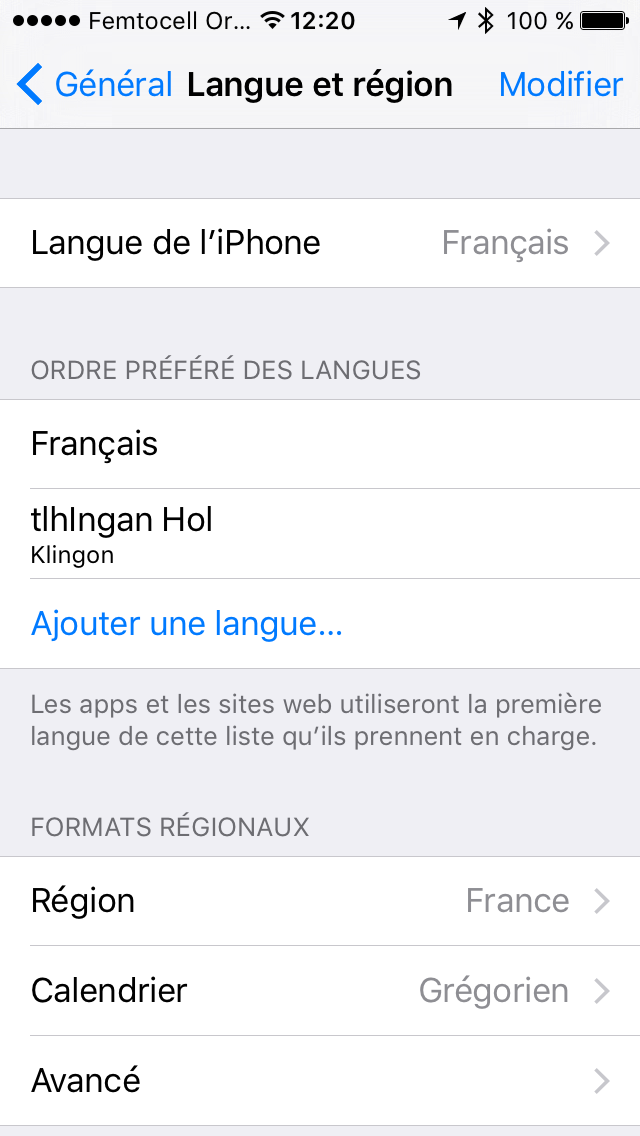Open the Région setting

pyautogui.click(x=320, y=901)
